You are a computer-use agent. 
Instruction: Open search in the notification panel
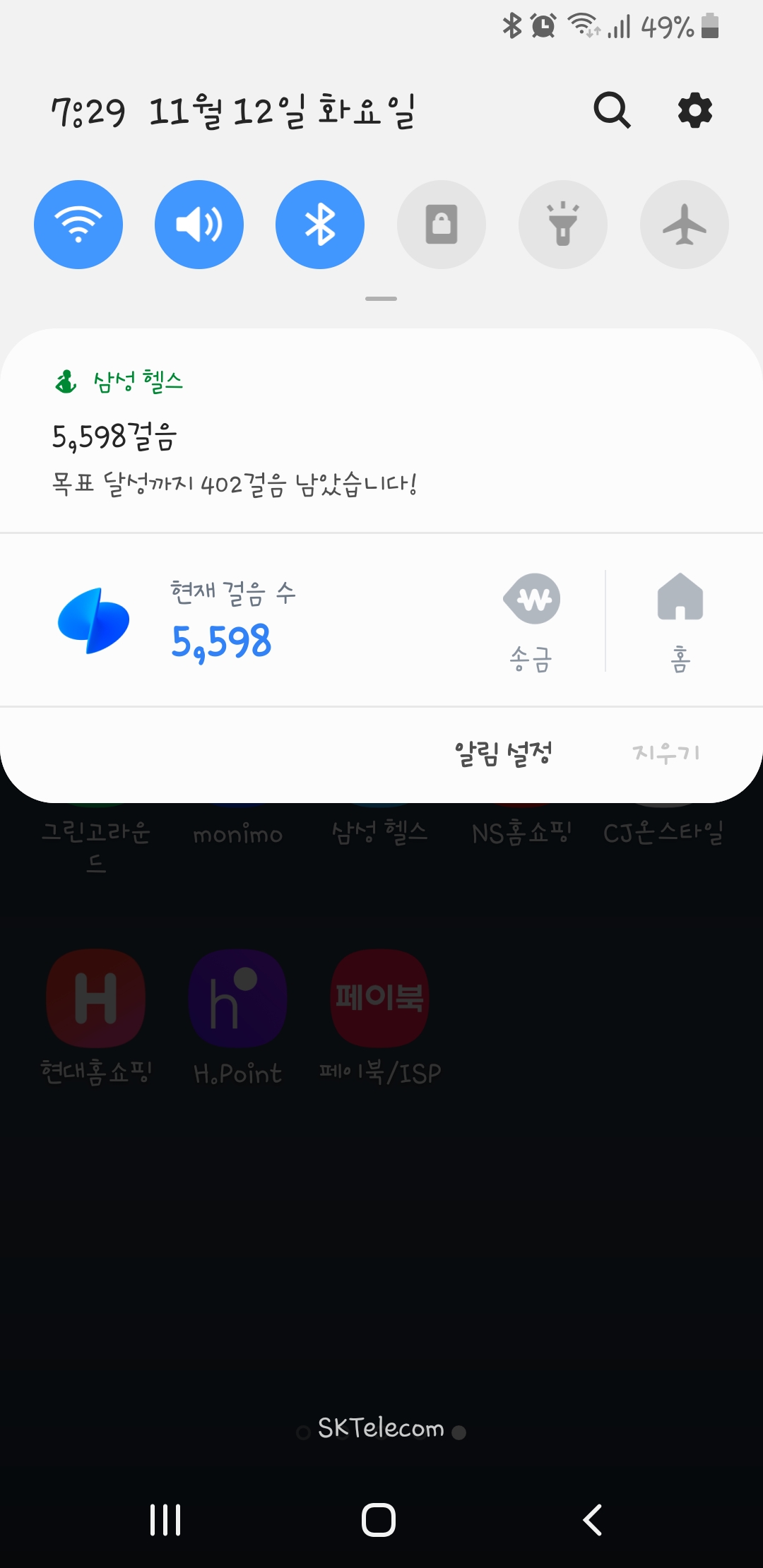611,110
